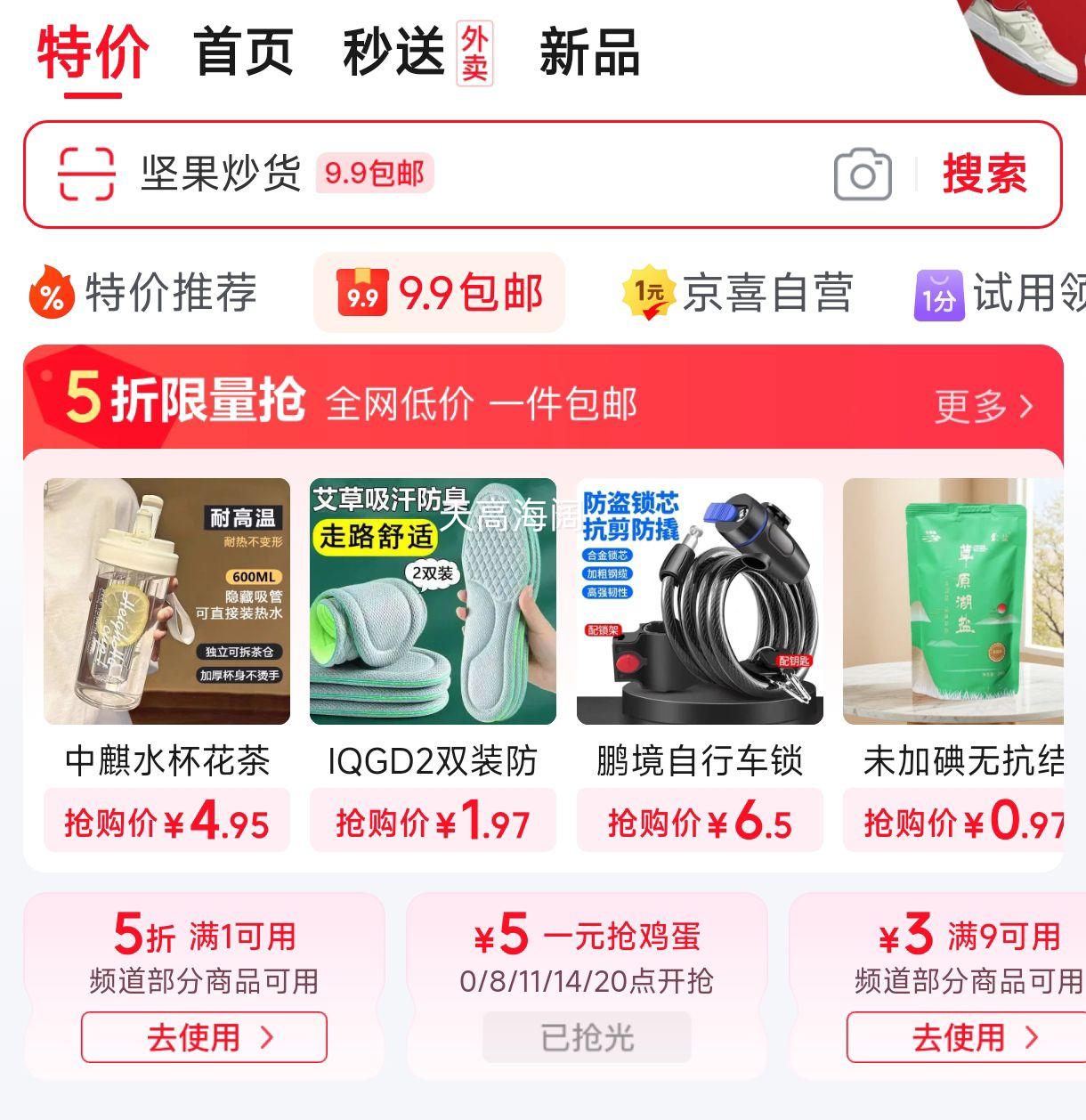Tap the search input showing 坚果炒货 9.9包邮
This screenshot has width=1086, height=1120.
click(285, 174)
